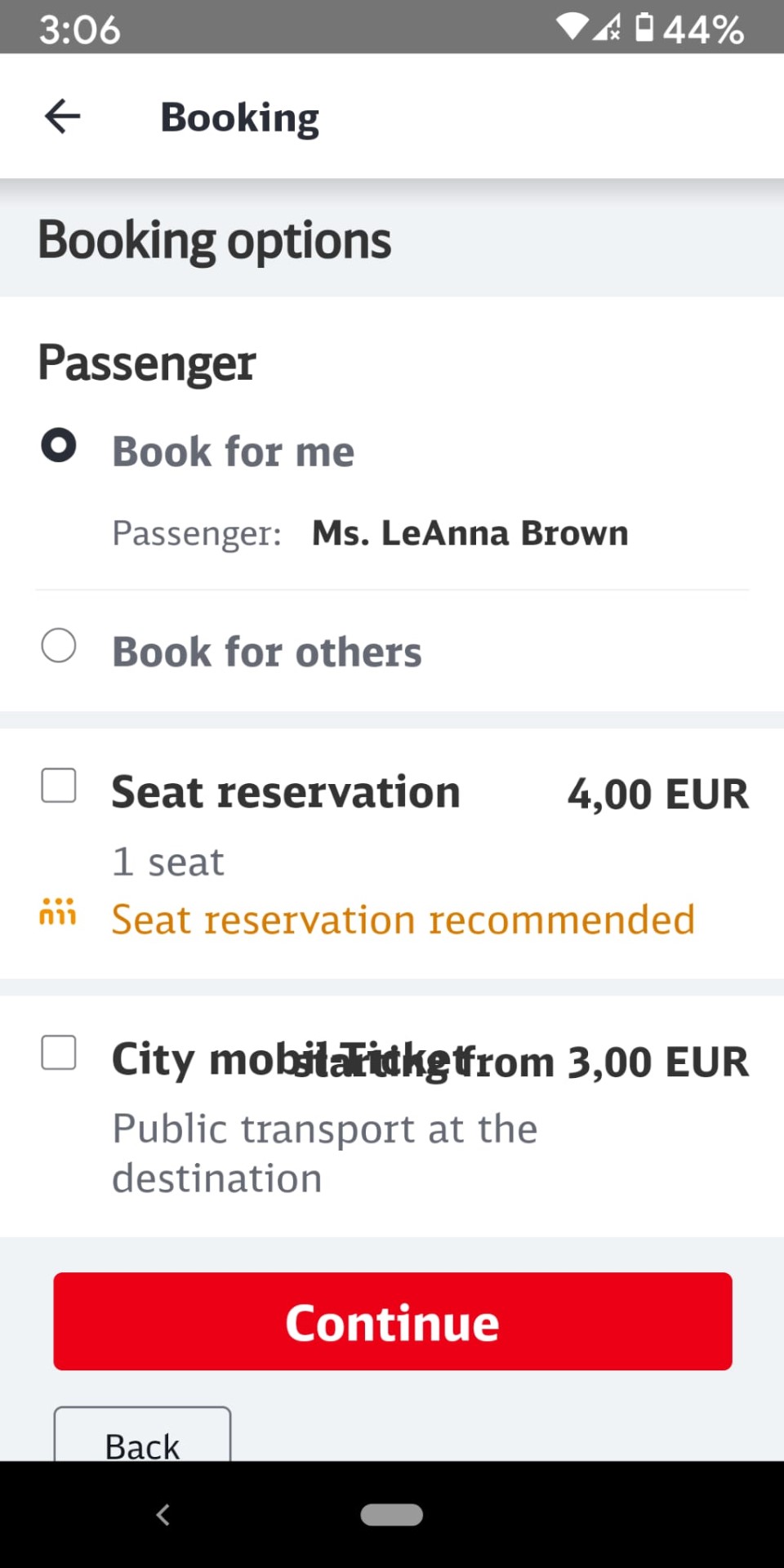784x1568 pixels.
Task: Enable the City mobil Ticket checkbox
Action: coord(59,1053)
